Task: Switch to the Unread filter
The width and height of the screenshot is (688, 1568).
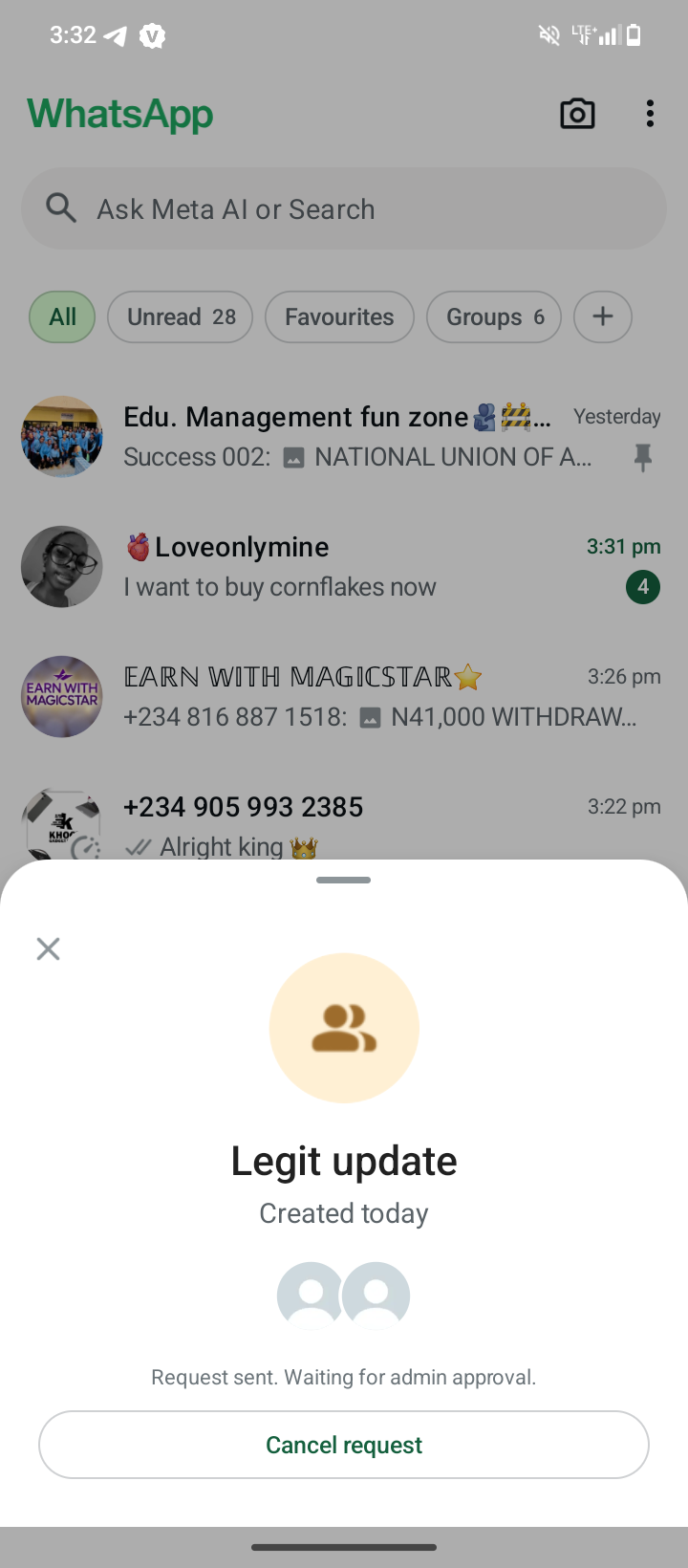Action: coord(181,316)
